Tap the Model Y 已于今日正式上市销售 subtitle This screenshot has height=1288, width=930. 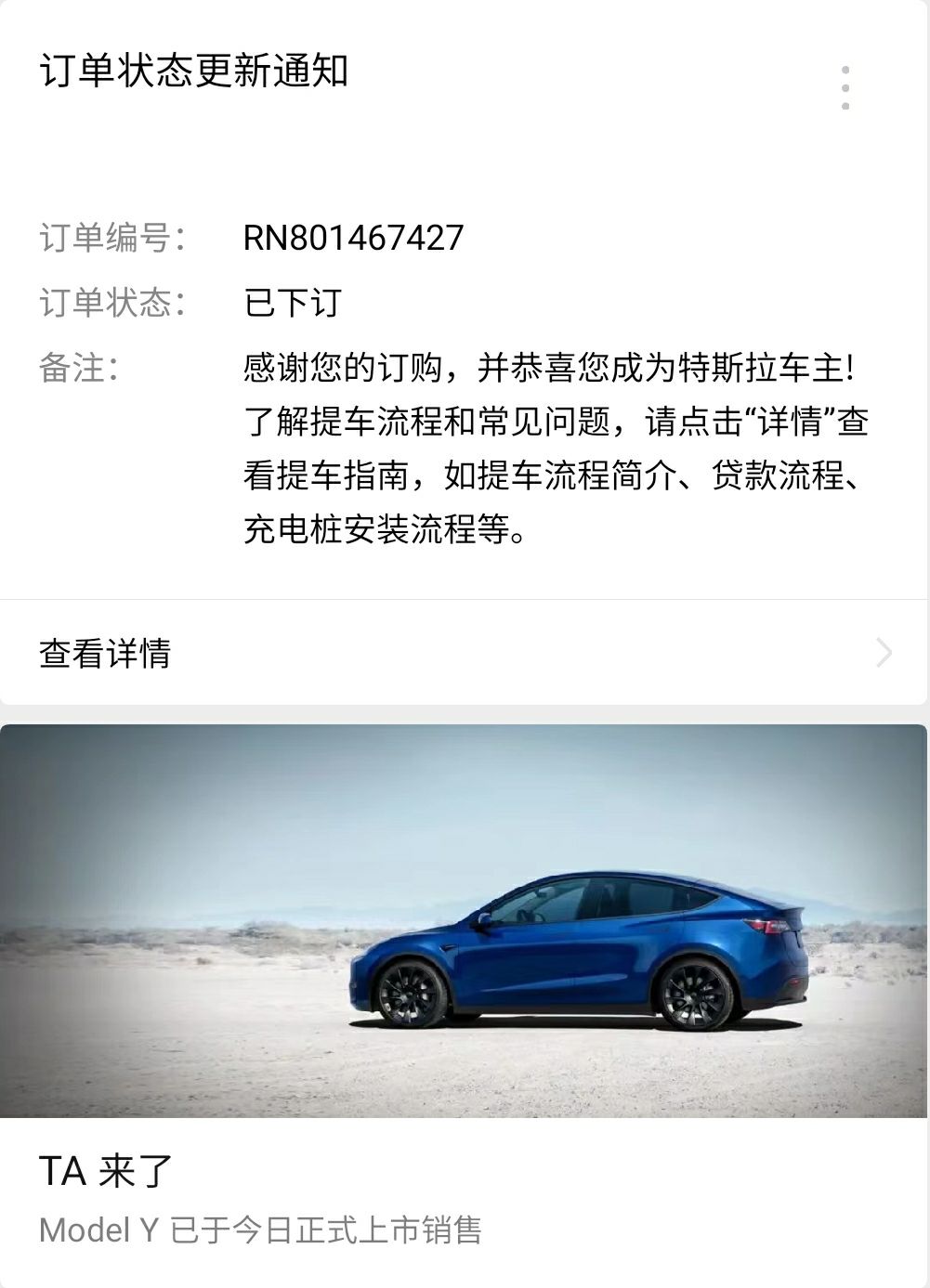point(265,1229)
